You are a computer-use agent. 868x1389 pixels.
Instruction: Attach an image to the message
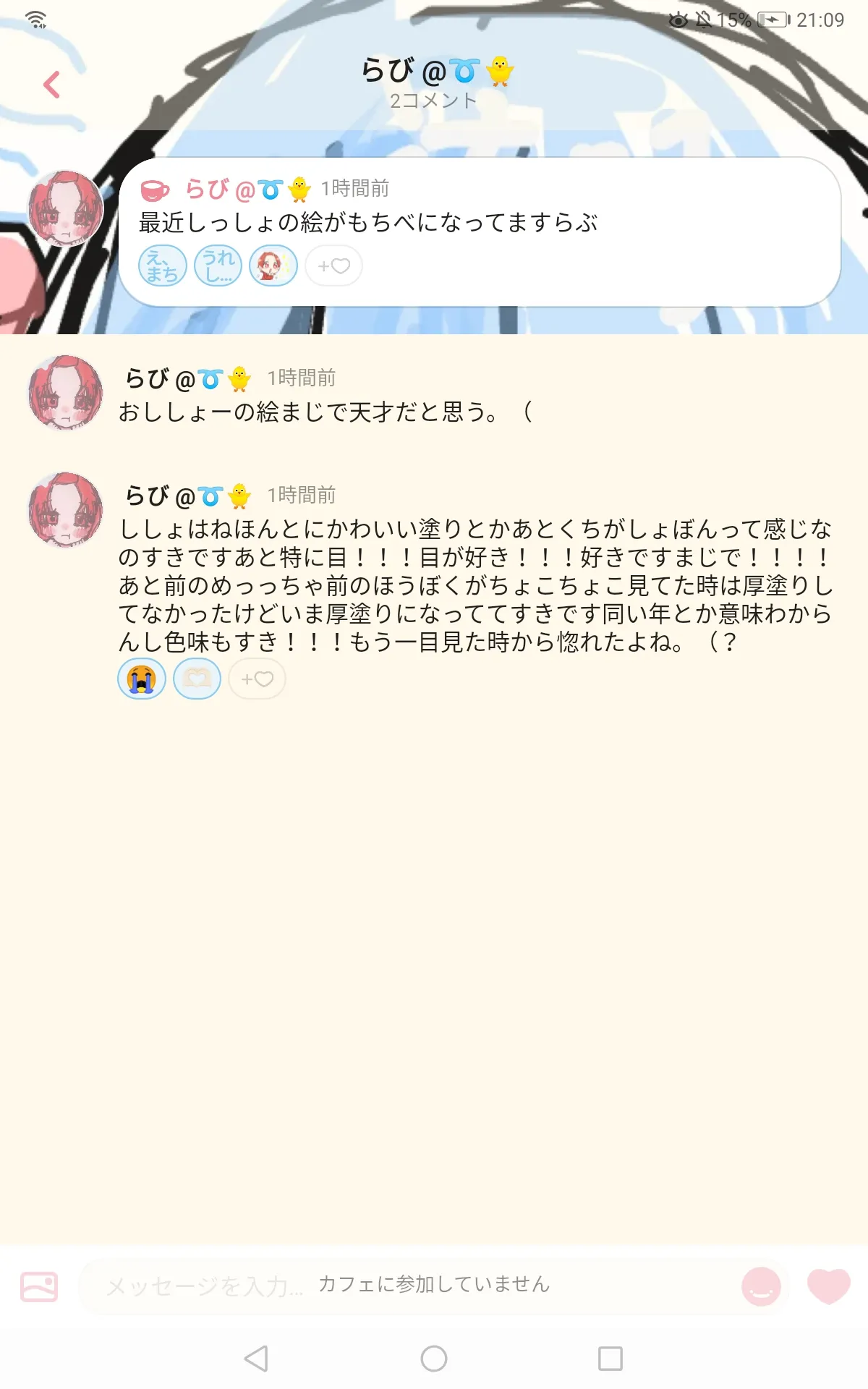click(x=39, y=1287)
